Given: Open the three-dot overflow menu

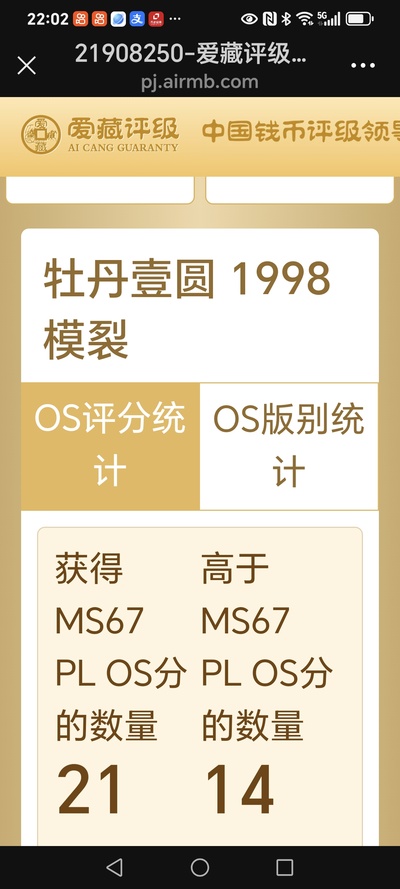Looking at the screenshot, I should pyautogui.click(x=363, y=66).
